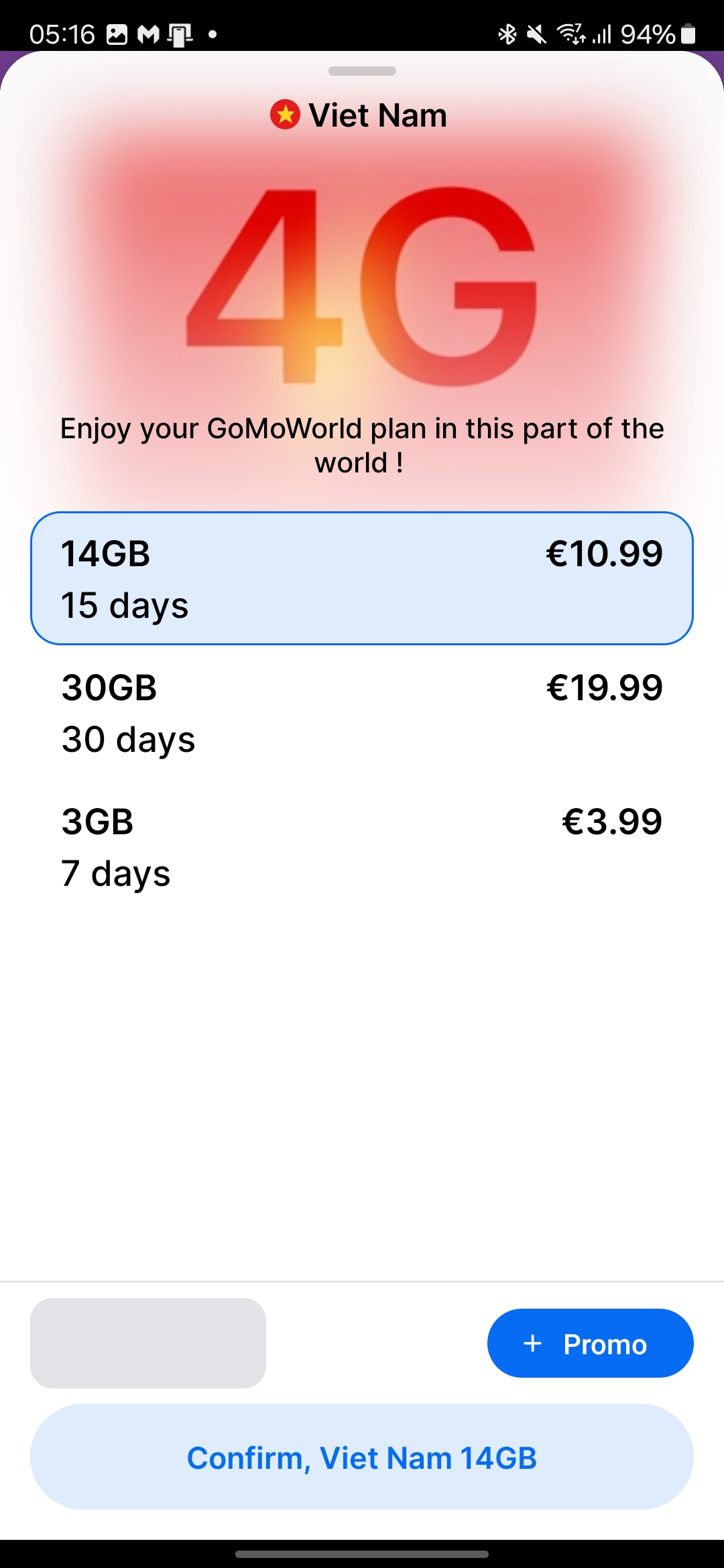This screenshot has height=1568, width=724.
Task: Pick the 3GB 7 days plan
Action: (362, 847)
